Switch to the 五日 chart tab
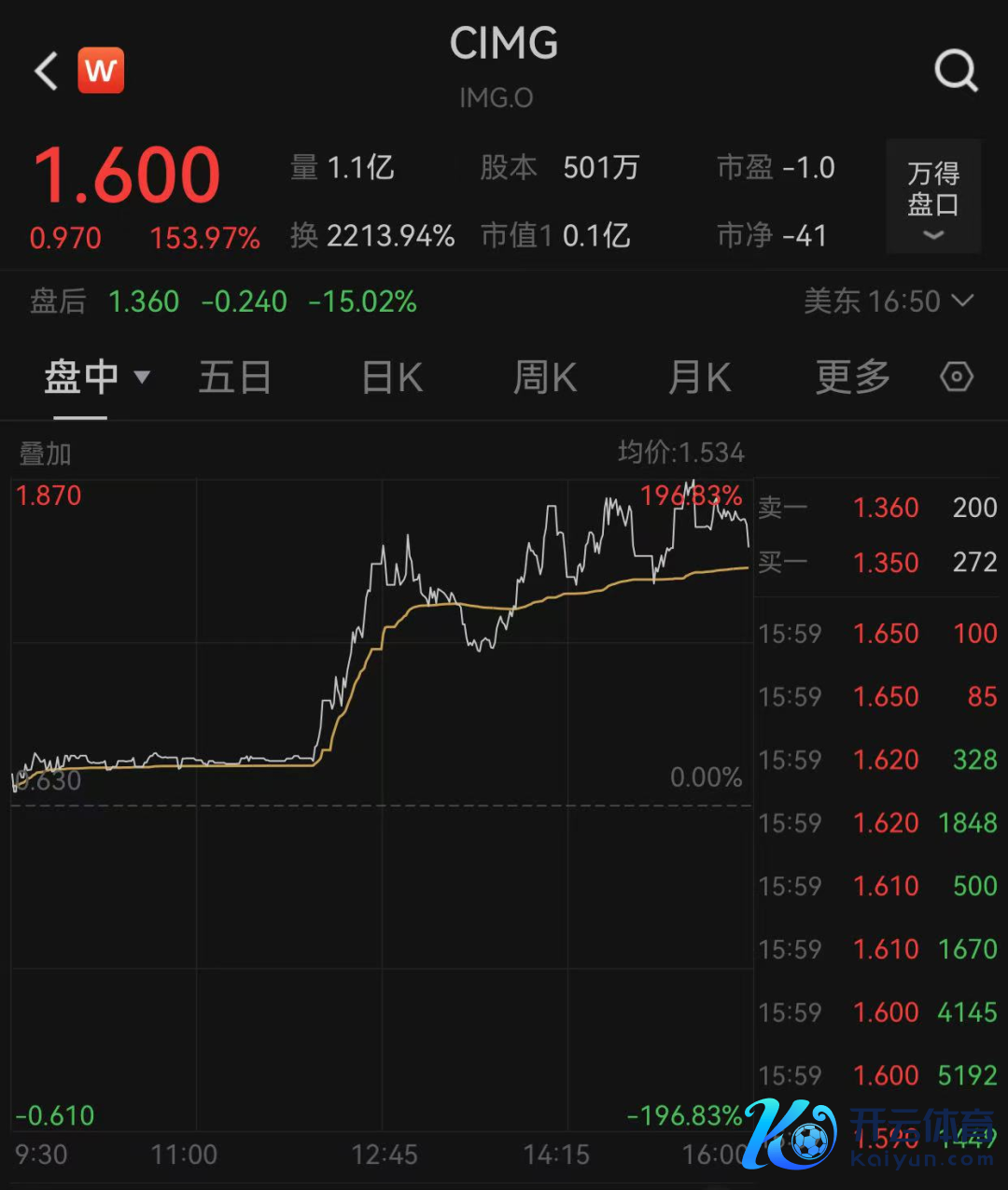 [234, 378]
